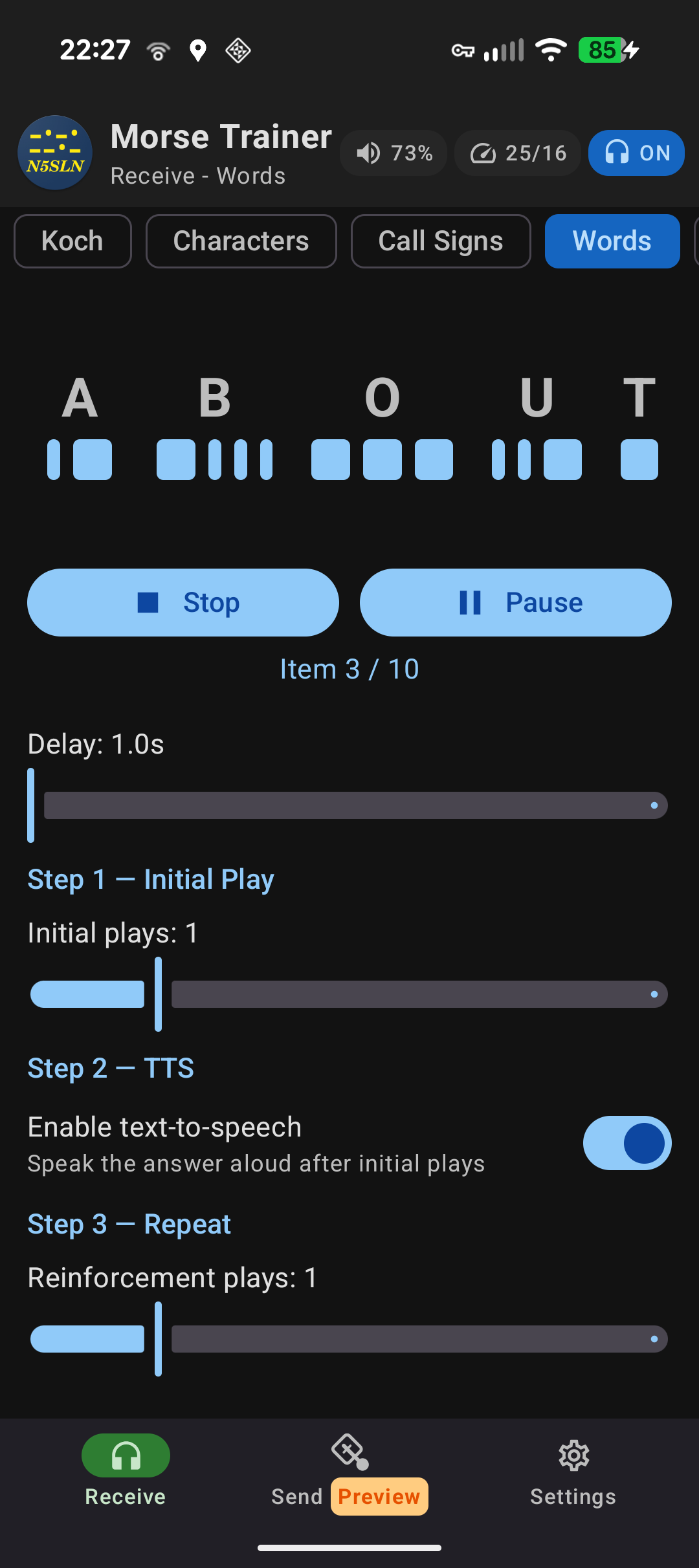Switch to the Words tab

[612, 241]
